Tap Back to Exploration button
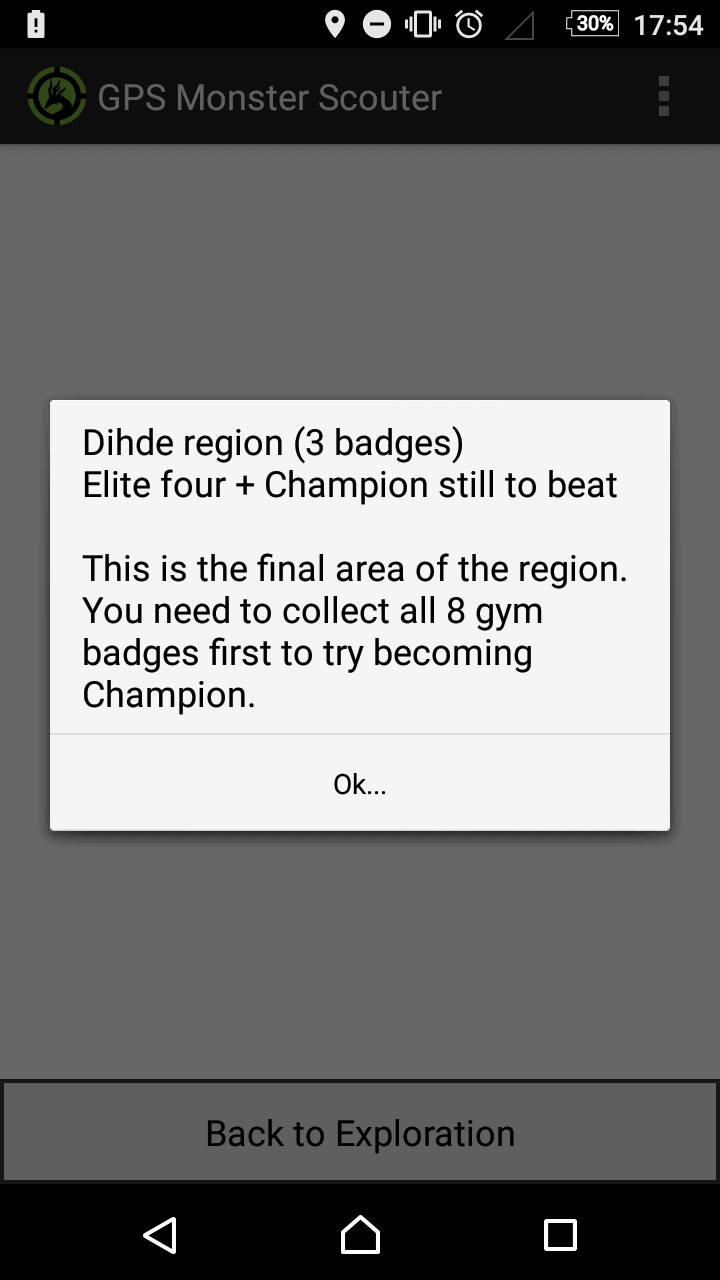This screenshot has height=1280, width=720. (360, 1133)
